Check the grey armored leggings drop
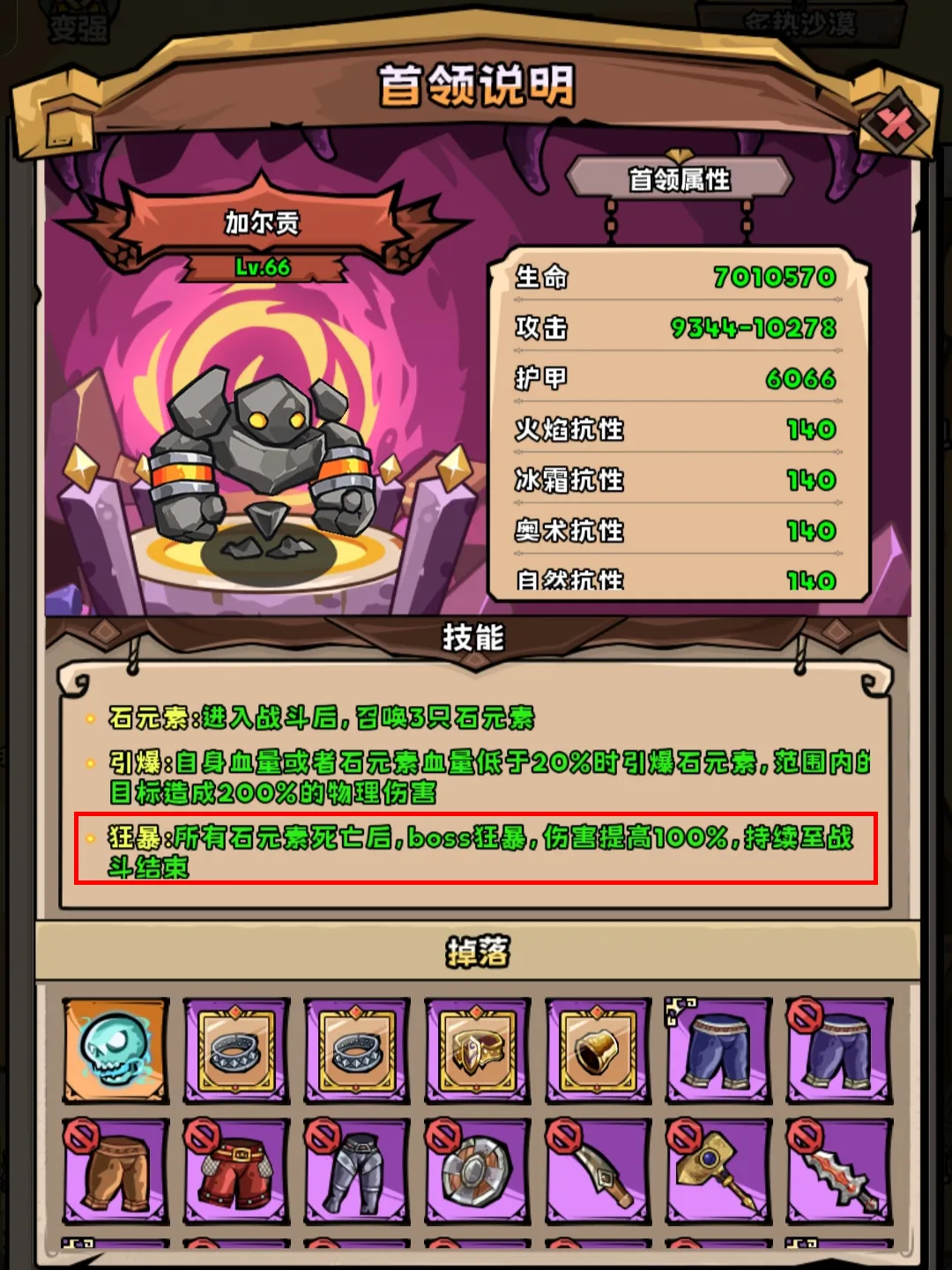The height and width of the screenshot is (1270, 952). click(356, 1171)
